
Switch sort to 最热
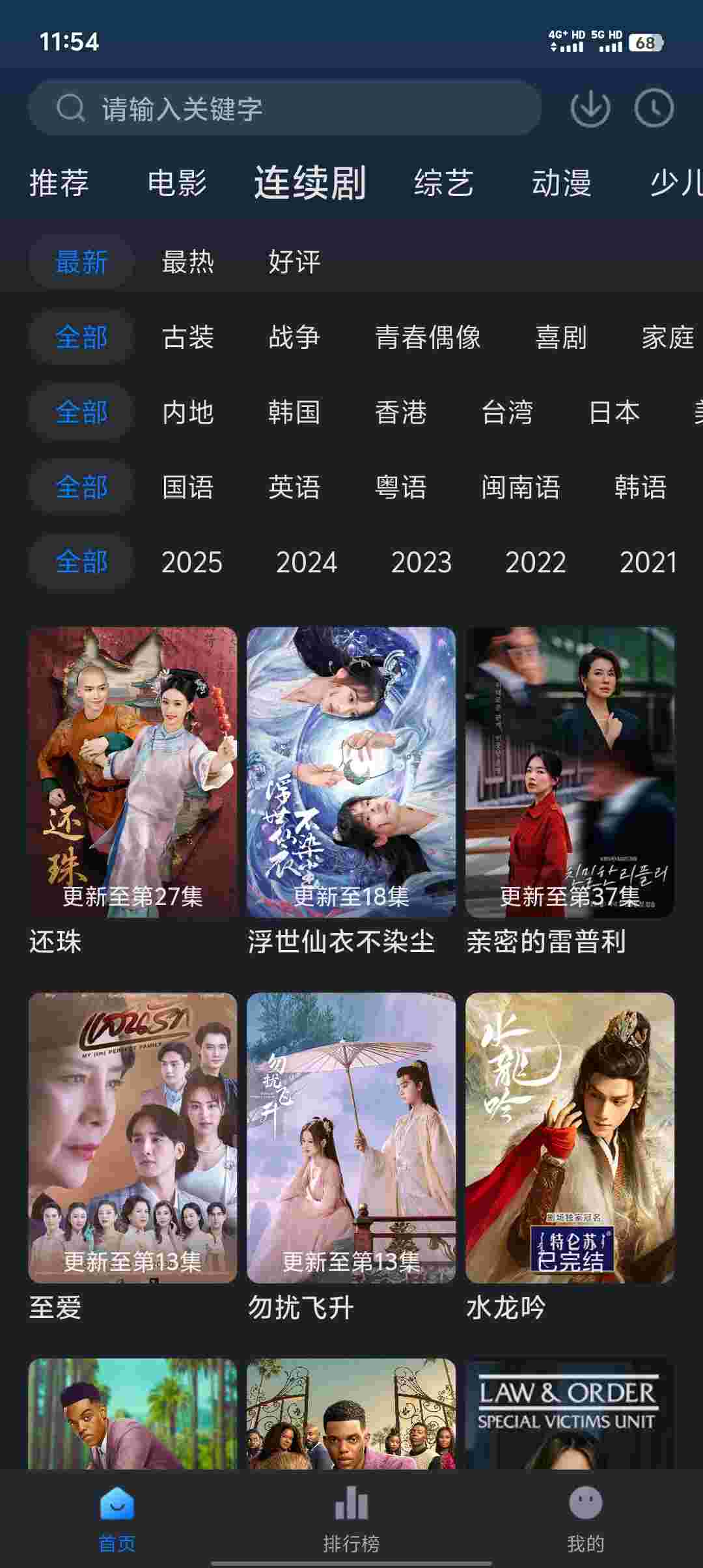tap(189, 262)
